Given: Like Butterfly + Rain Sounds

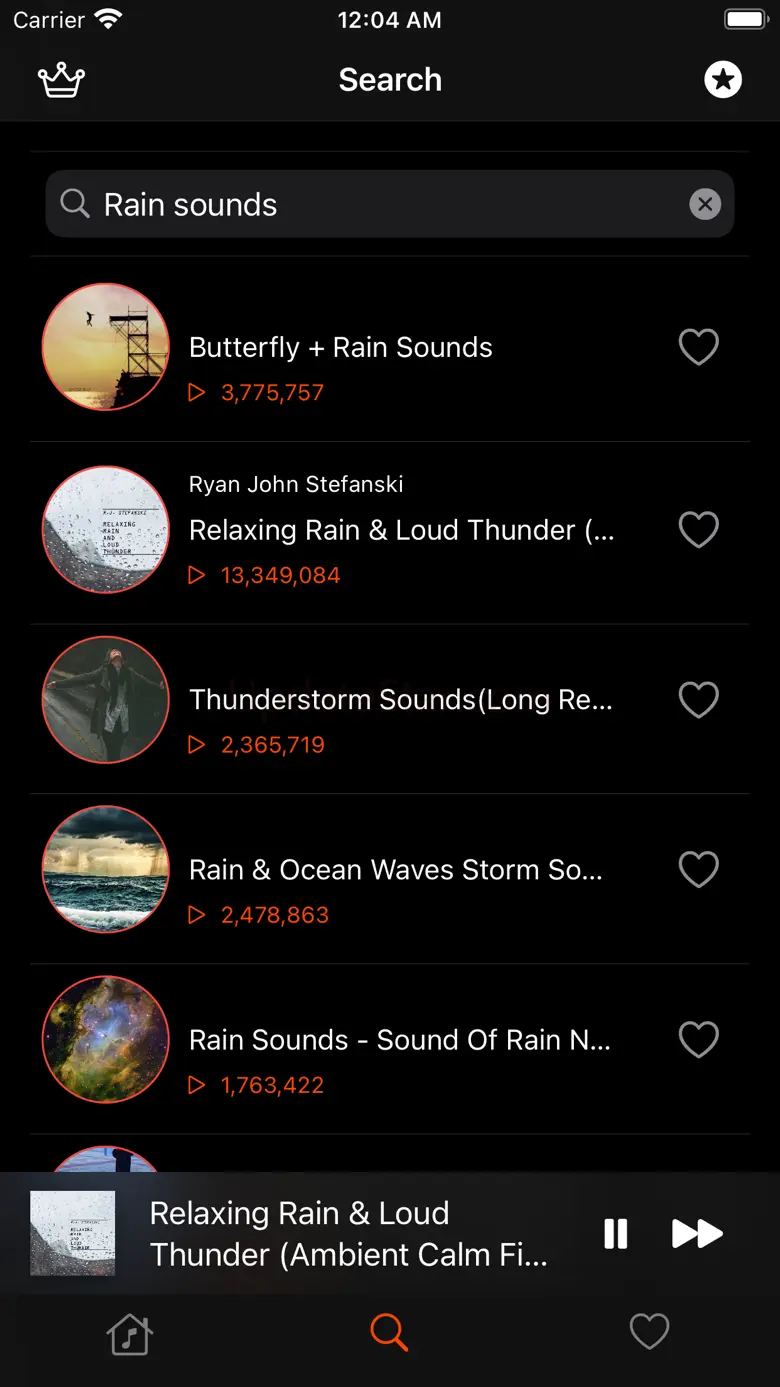Looking at the screenshot, I should (x=698, y=347).
